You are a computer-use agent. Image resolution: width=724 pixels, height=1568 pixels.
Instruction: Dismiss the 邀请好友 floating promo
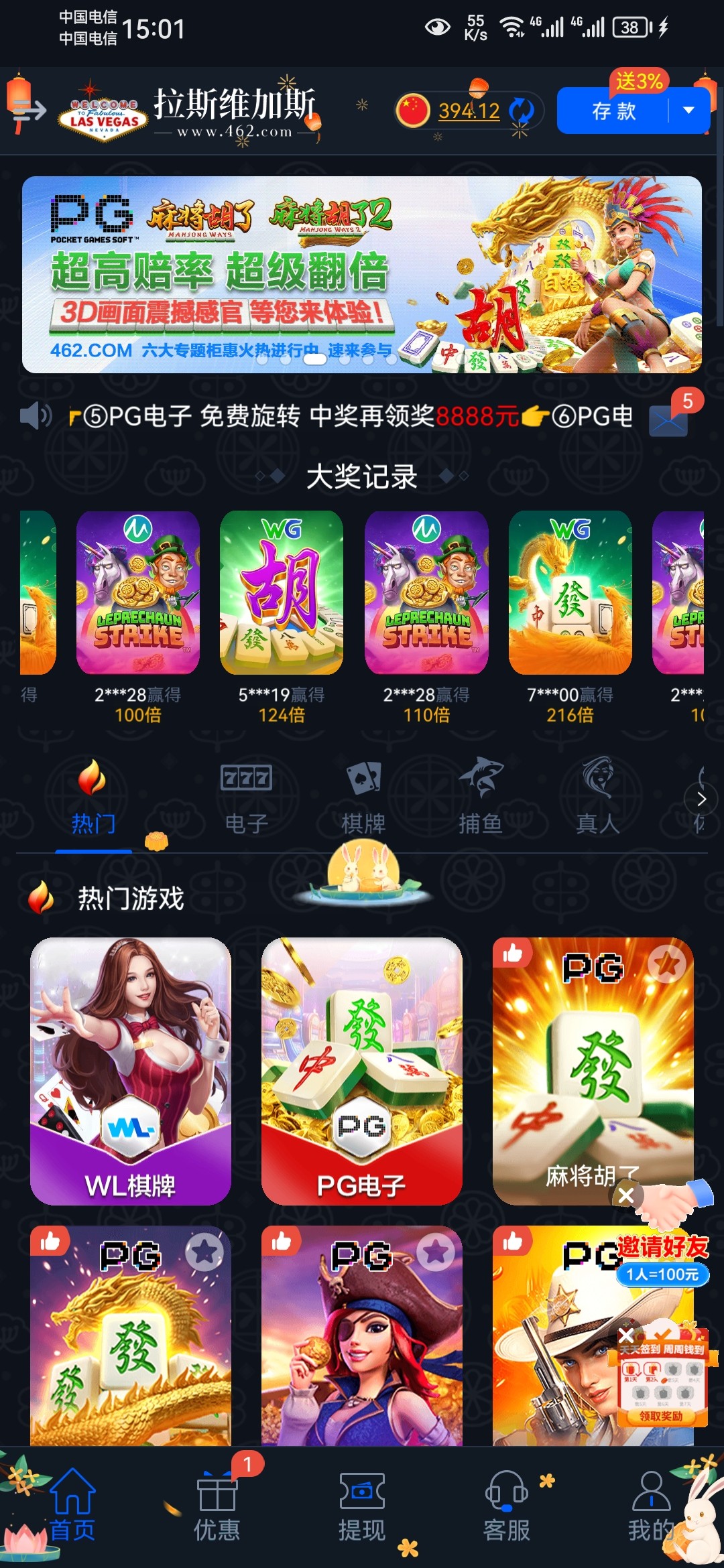626,1195
